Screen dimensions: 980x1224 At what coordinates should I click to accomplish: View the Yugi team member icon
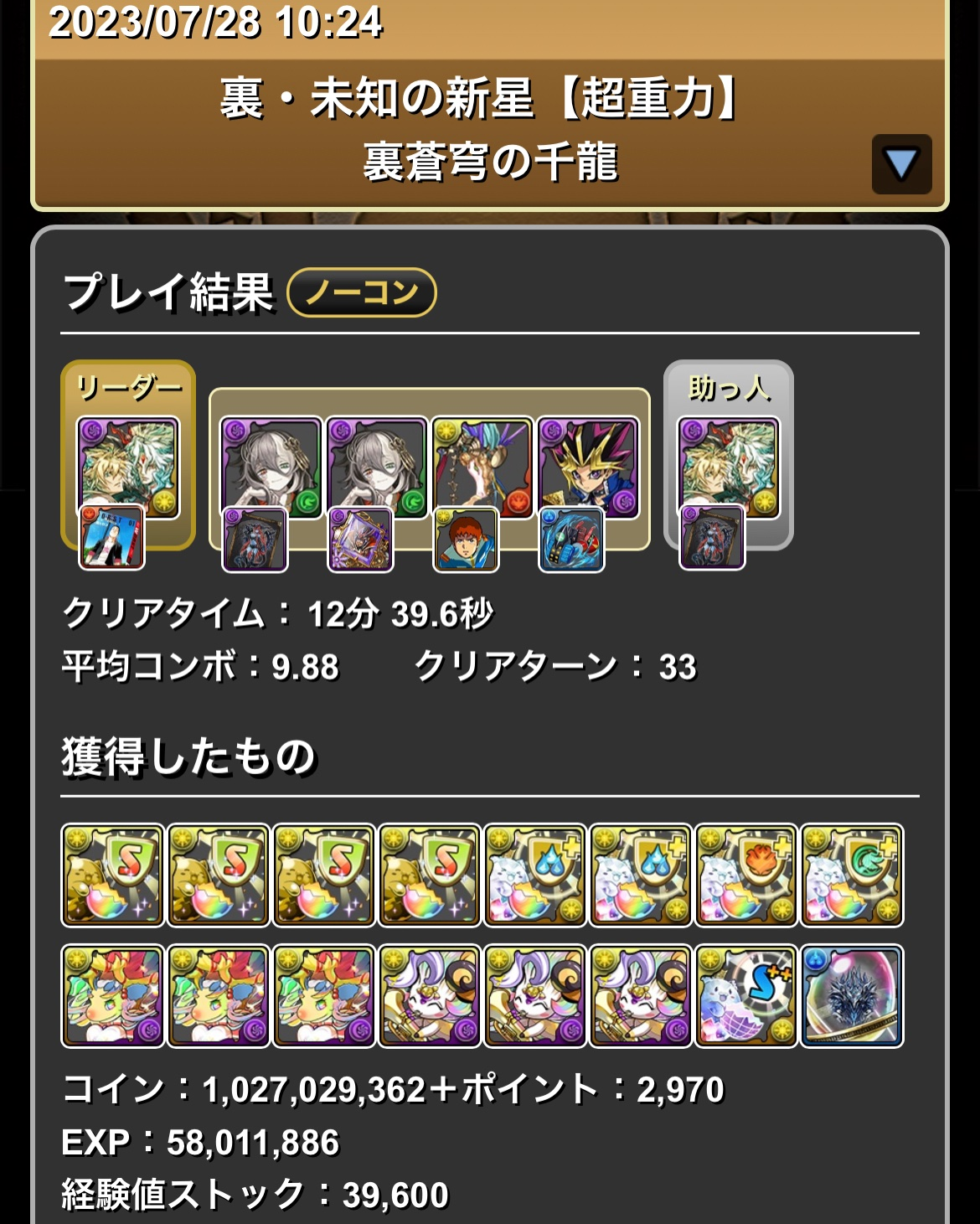tap(587, 466)
